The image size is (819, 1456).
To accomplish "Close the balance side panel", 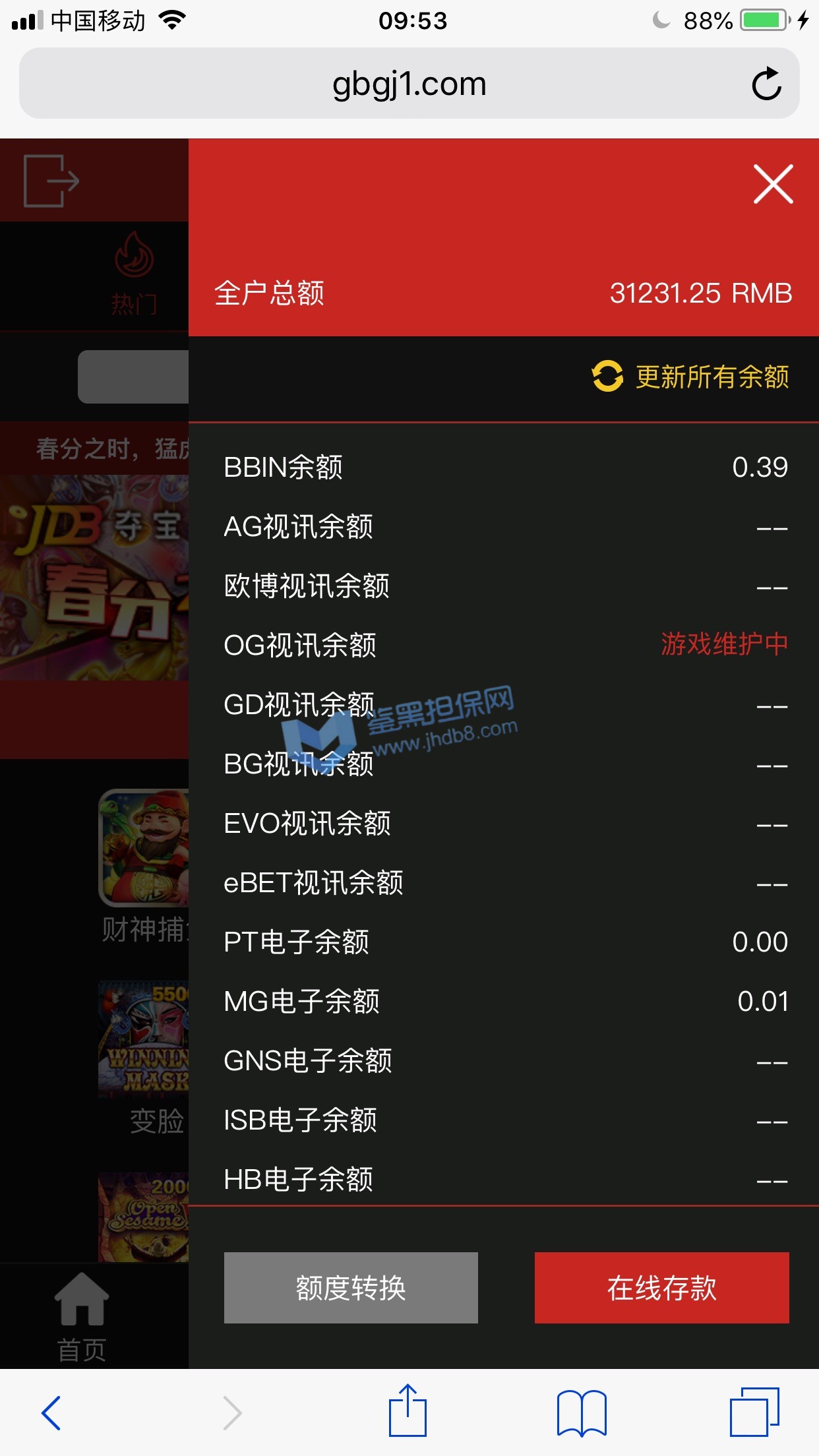I will 773,184.
